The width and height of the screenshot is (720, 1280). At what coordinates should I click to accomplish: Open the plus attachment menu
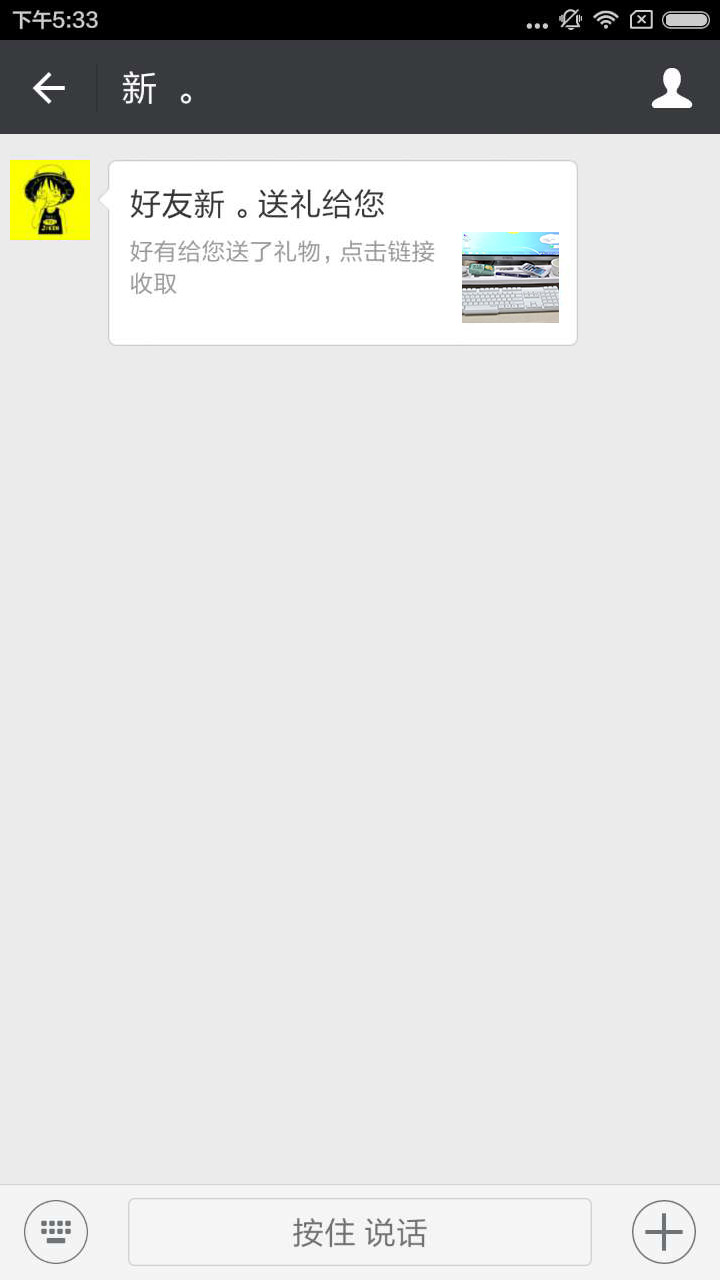(663, 1231)
